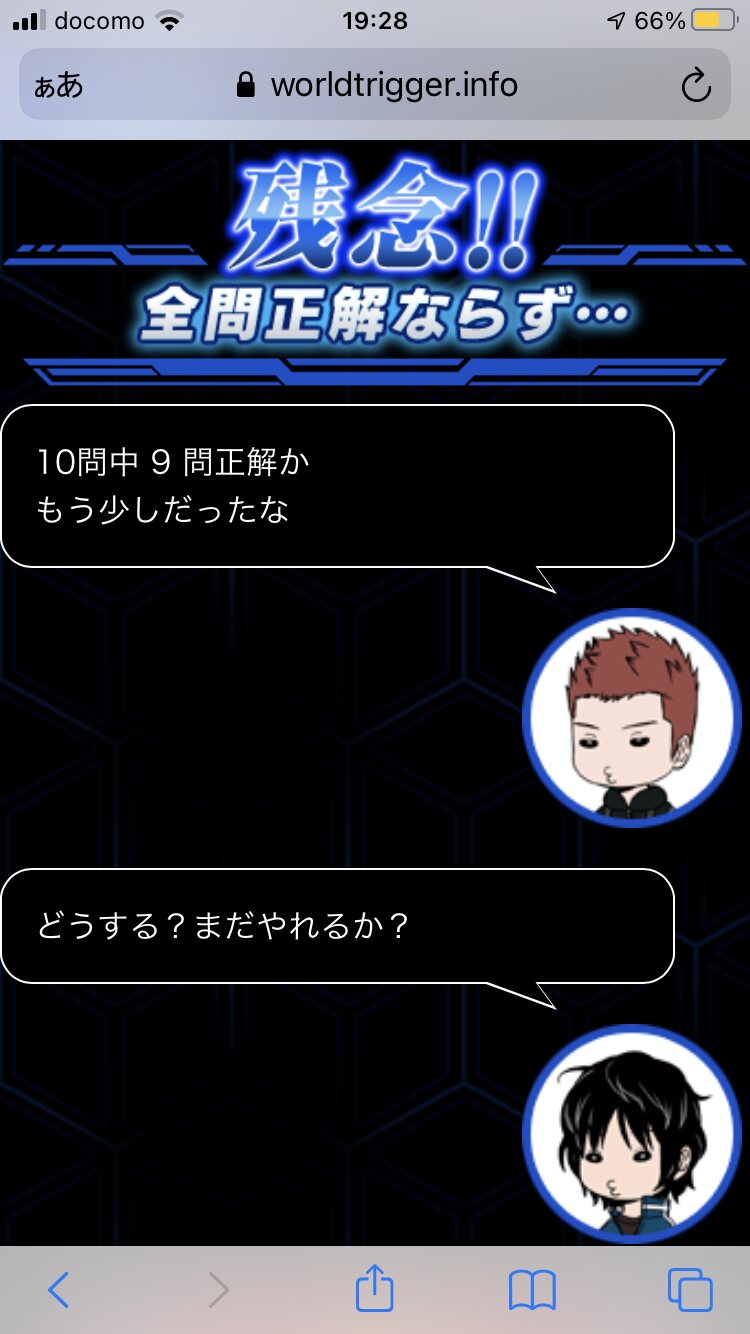Go back to the previous page
The image size is (750, 1334).
(x=59, y=1290)
